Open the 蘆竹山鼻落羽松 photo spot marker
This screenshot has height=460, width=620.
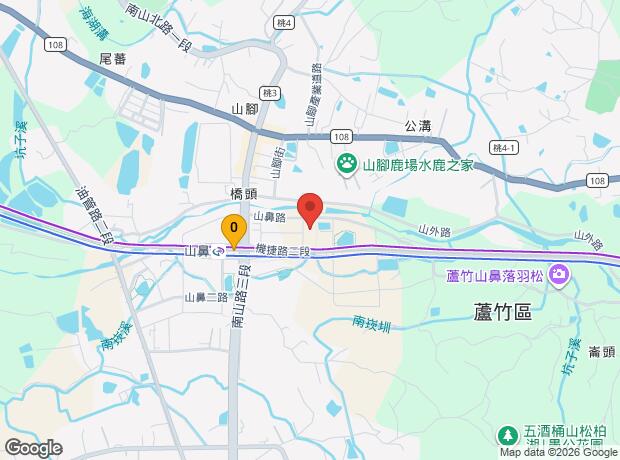click(x=558, y=275)
